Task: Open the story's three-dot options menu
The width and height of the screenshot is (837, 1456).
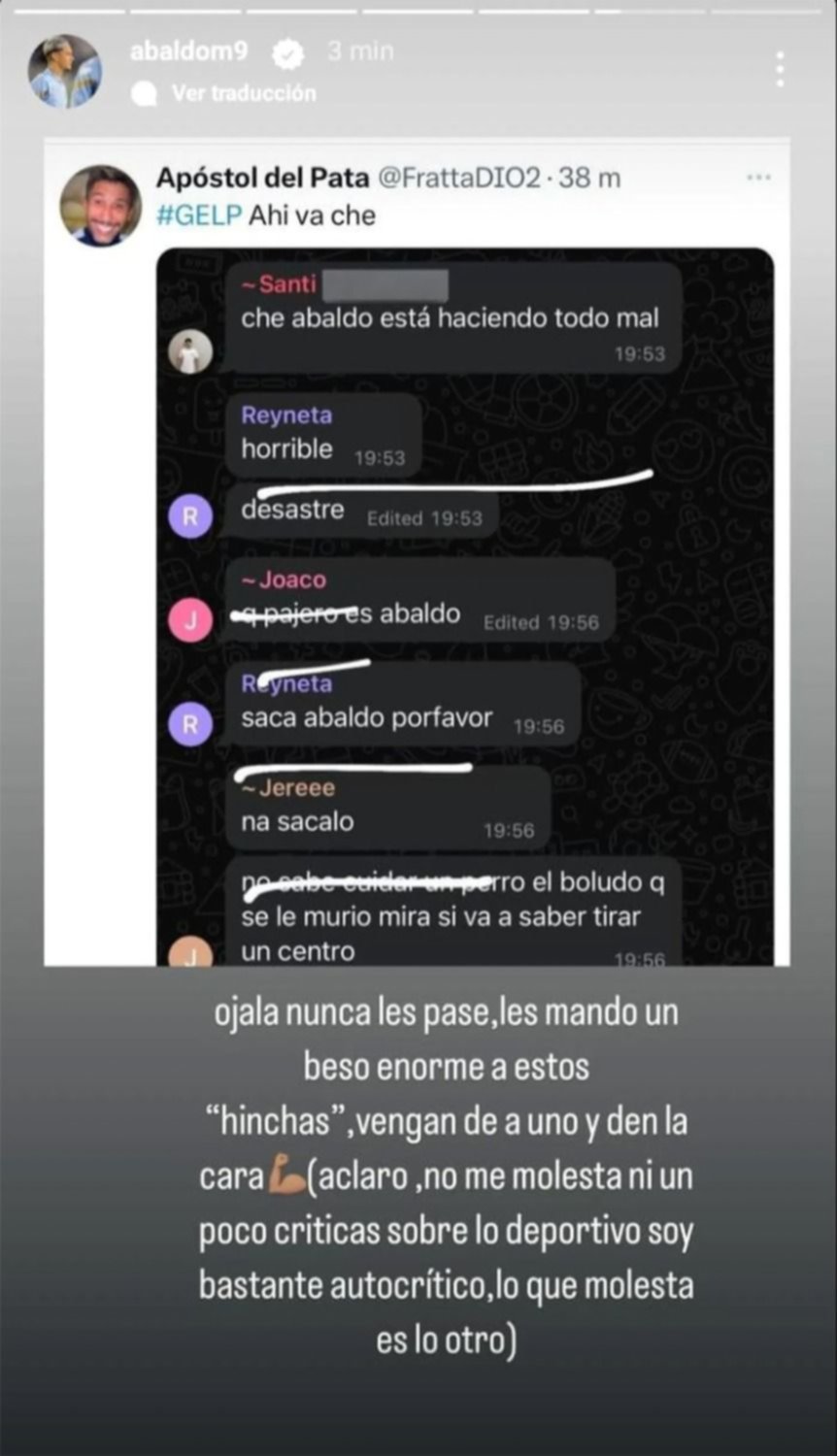Action: coord(780,70)
